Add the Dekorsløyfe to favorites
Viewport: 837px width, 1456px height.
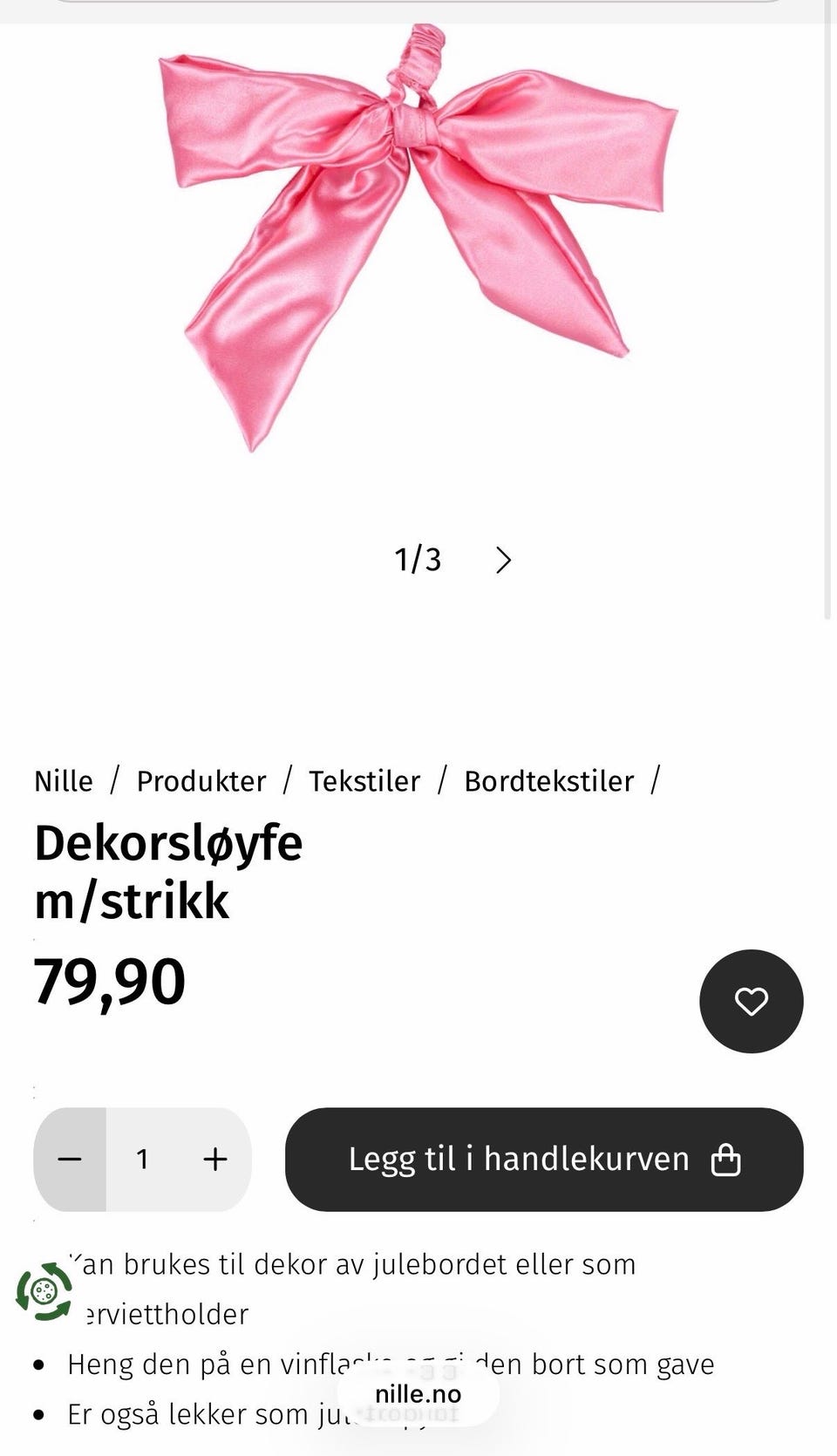[751, 1001]
